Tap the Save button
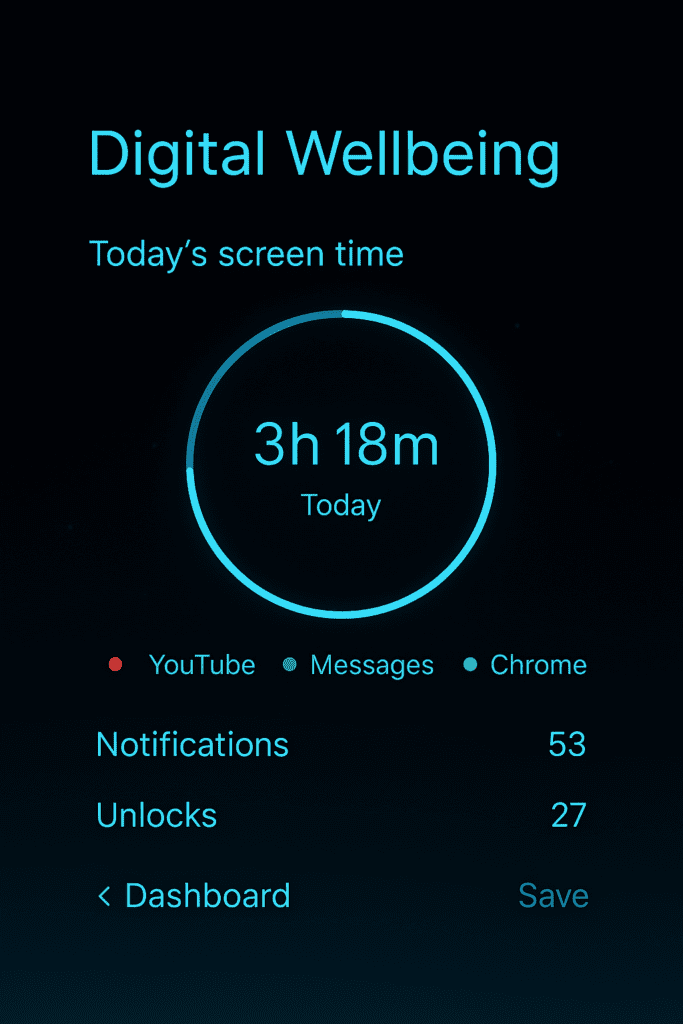Screen dimensions: 683x1024 (553, 896)
